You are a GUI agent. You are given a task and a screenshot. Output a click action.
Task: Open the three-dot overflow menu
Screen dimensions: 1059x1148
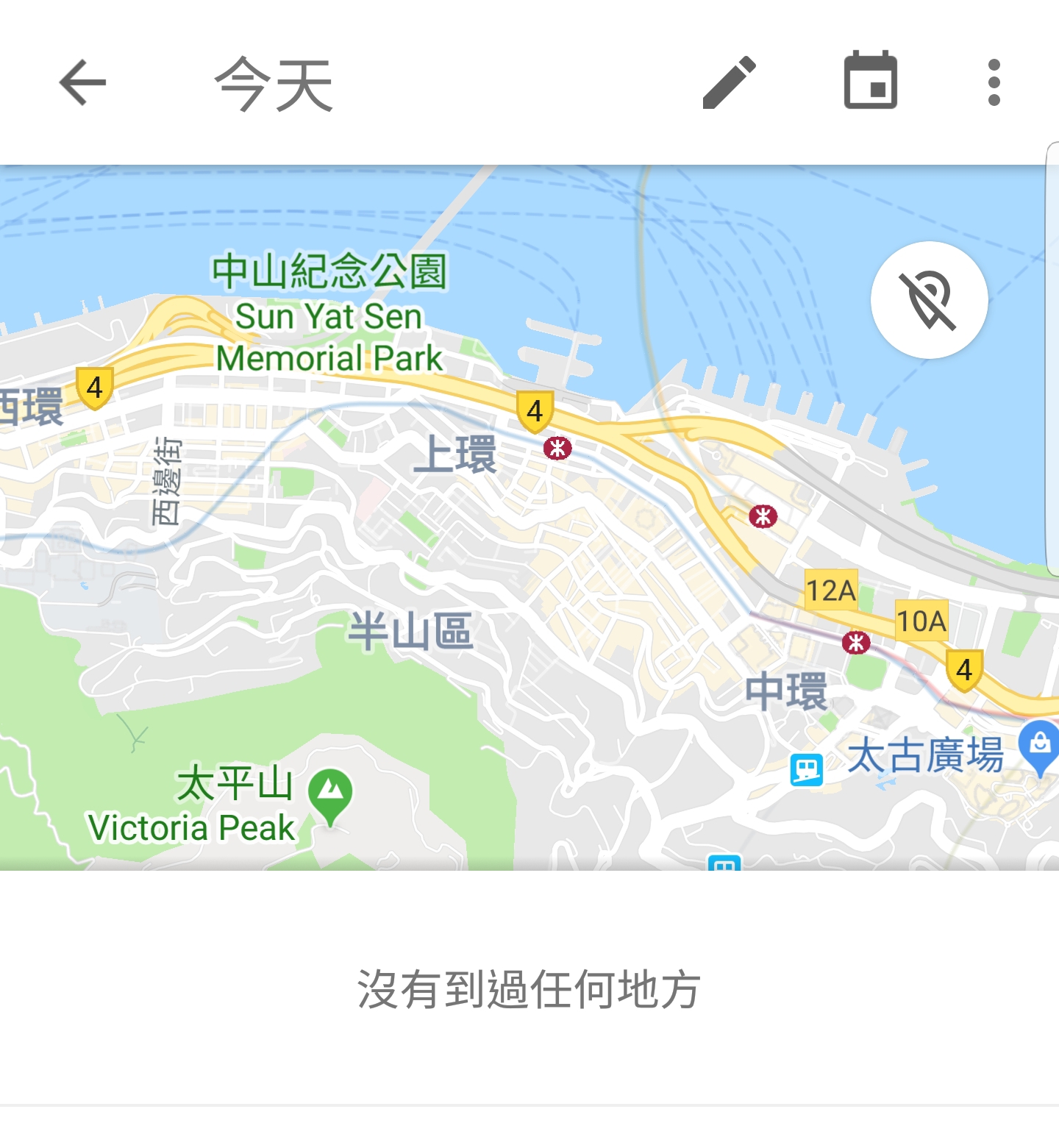click(x=994, y=82)
